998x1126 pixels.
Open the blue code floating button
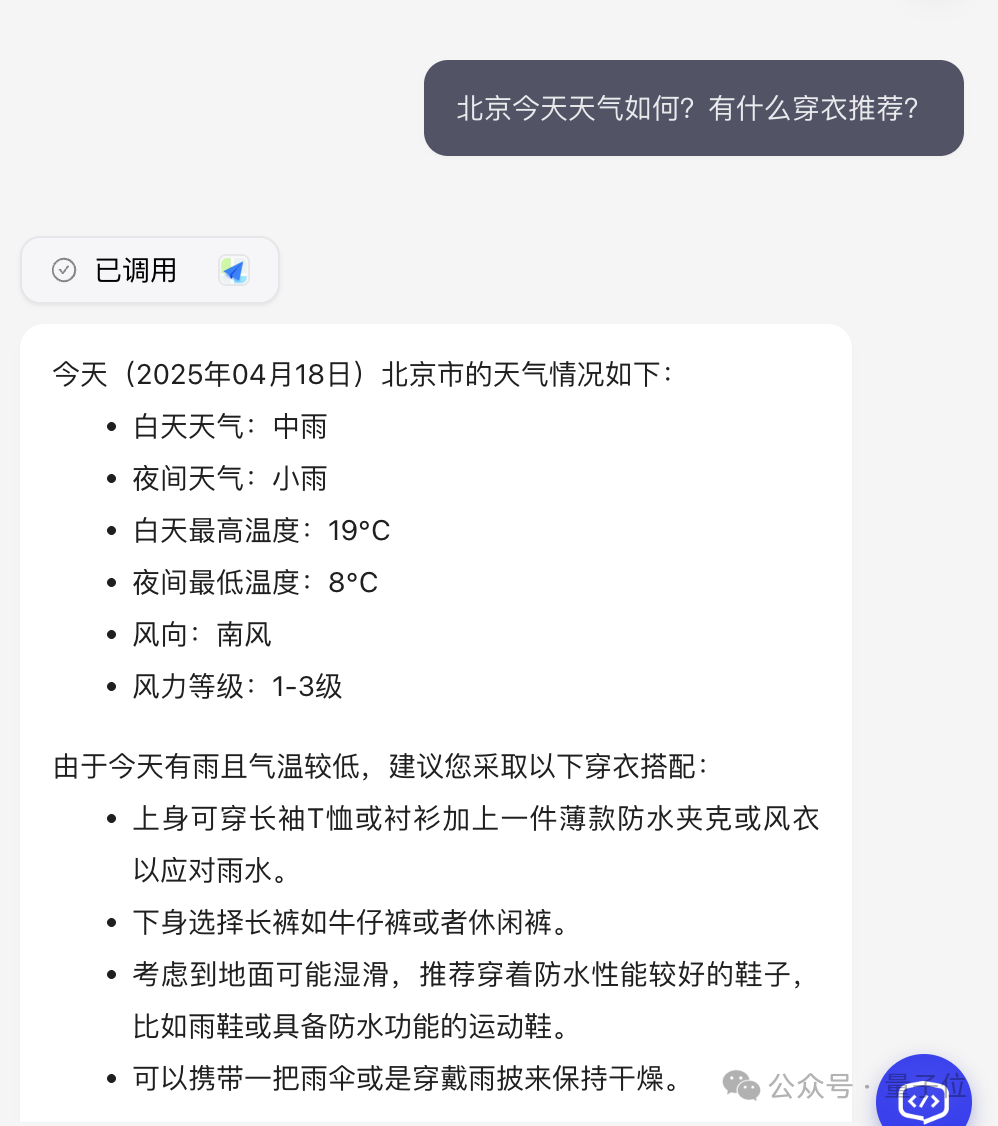click(924, 1097)
